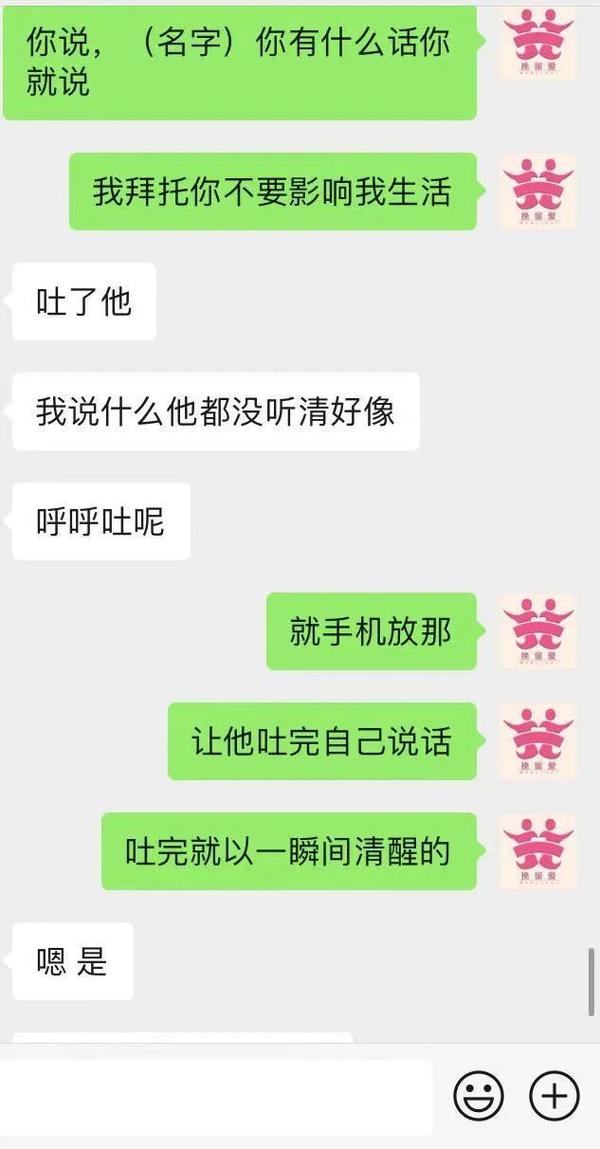Screen dimensions: 600x1149
Task: Open sender avatar beside 就手机放那
Action: [538, 631]
